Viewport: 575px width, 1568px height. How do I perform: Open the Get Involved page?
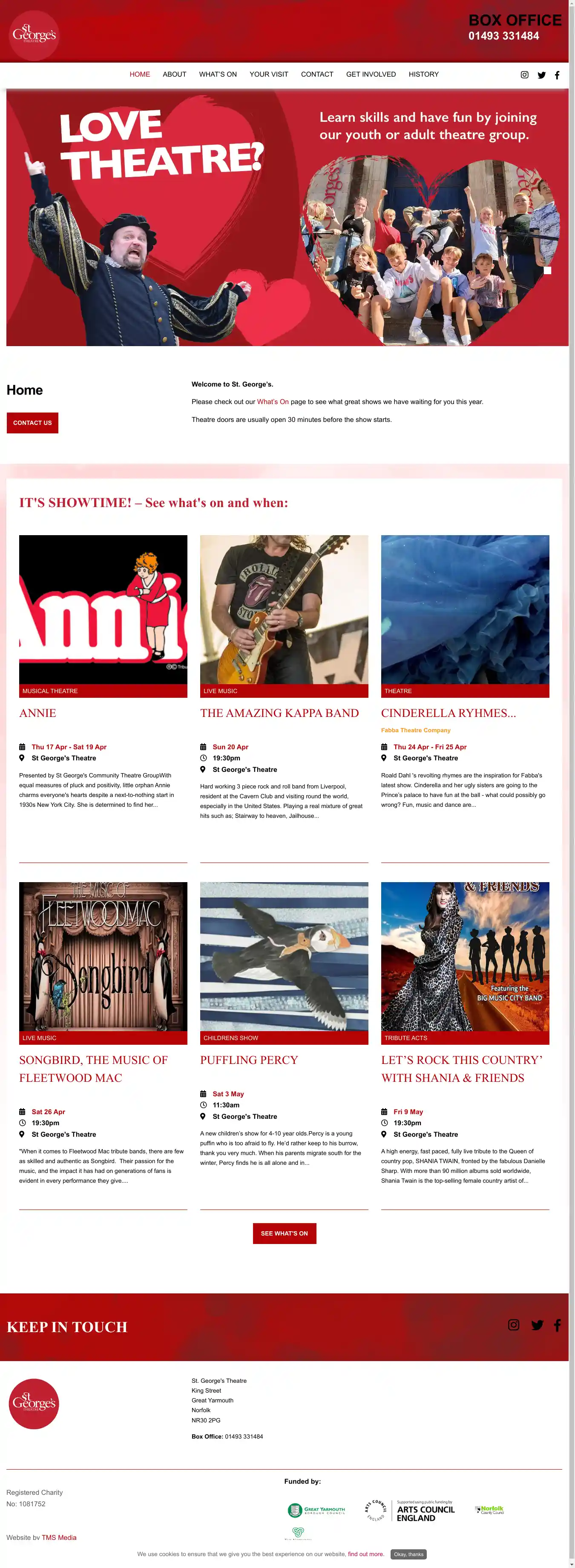point(370,74)
